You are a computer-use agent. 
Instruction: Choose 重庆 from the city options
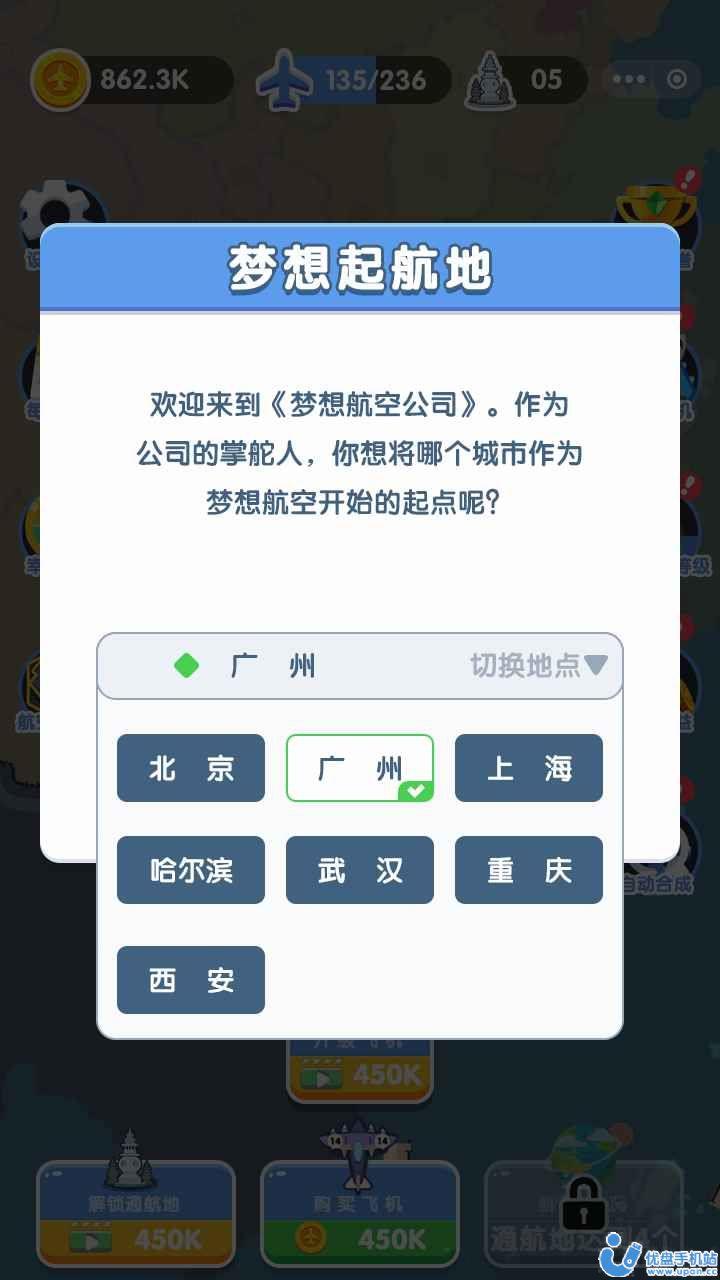(x=529, y=870)
